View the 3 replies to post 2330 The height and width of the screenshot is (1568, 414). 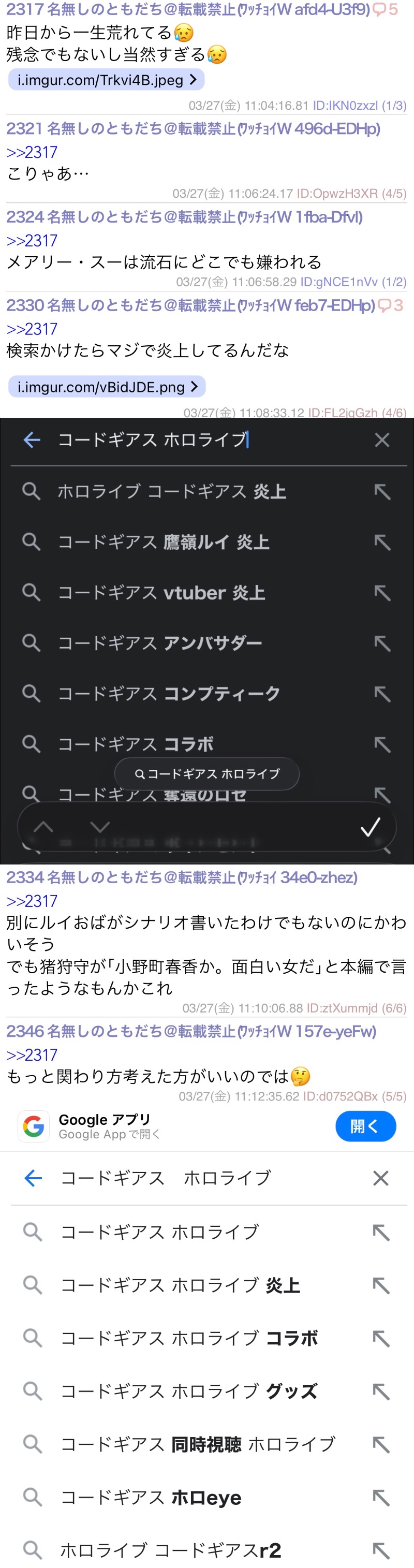(x=390, y=305)
